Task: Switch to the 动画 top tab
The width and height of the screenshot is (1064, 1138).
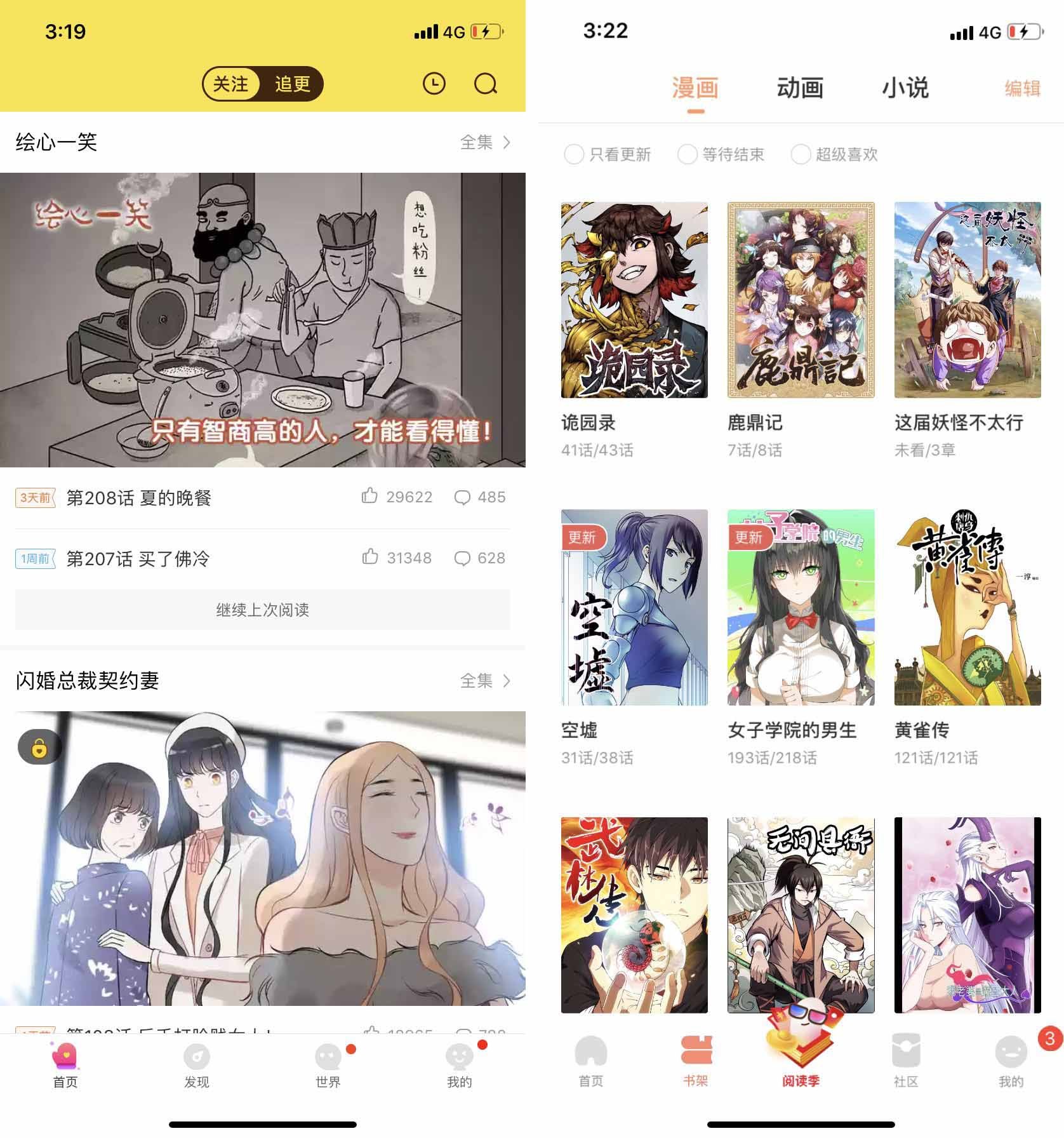Action: coord(800,88)
